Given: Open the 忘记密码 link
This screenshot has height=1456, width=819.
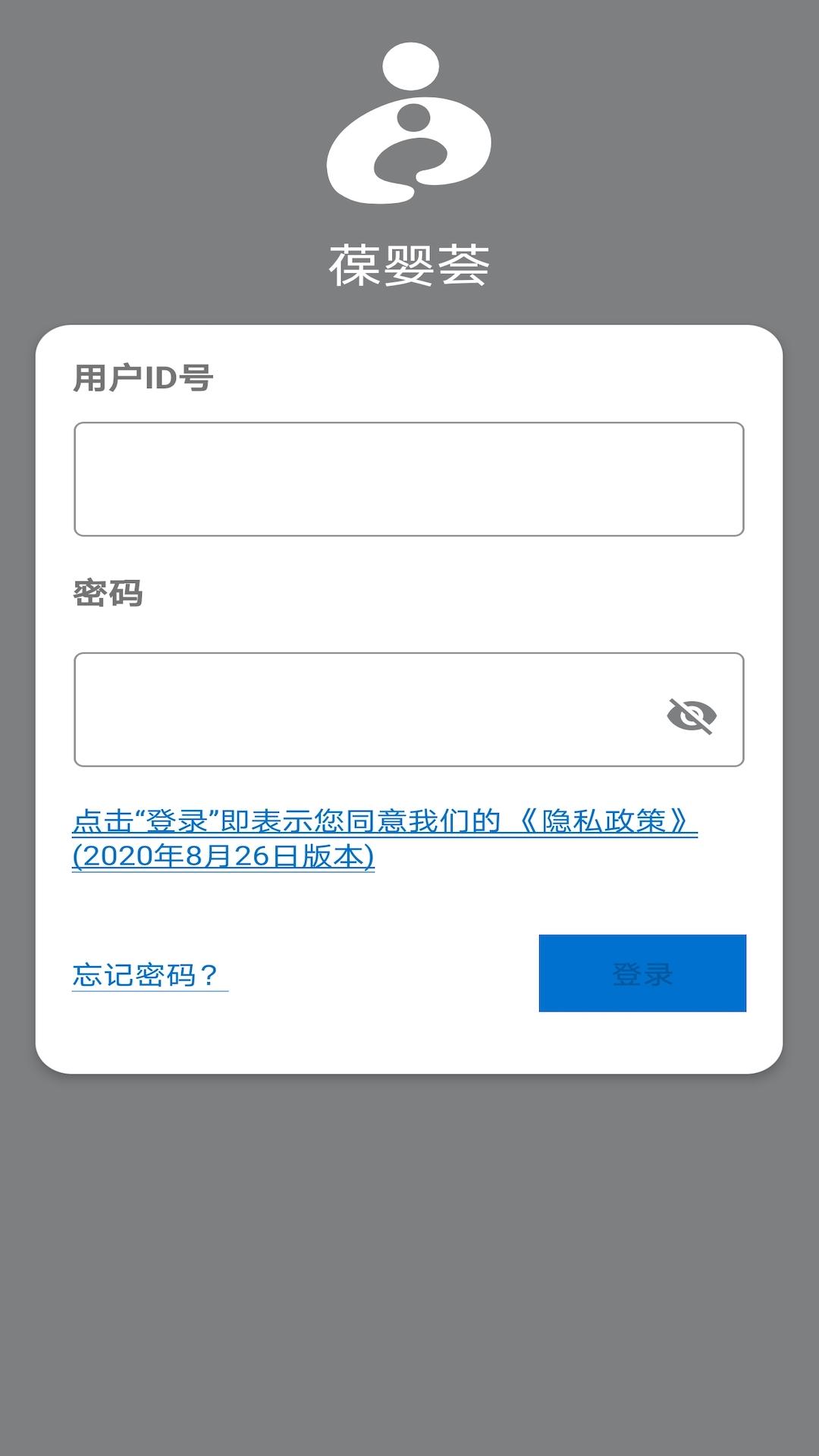Looking at the screenshot, I should point(146,975).
